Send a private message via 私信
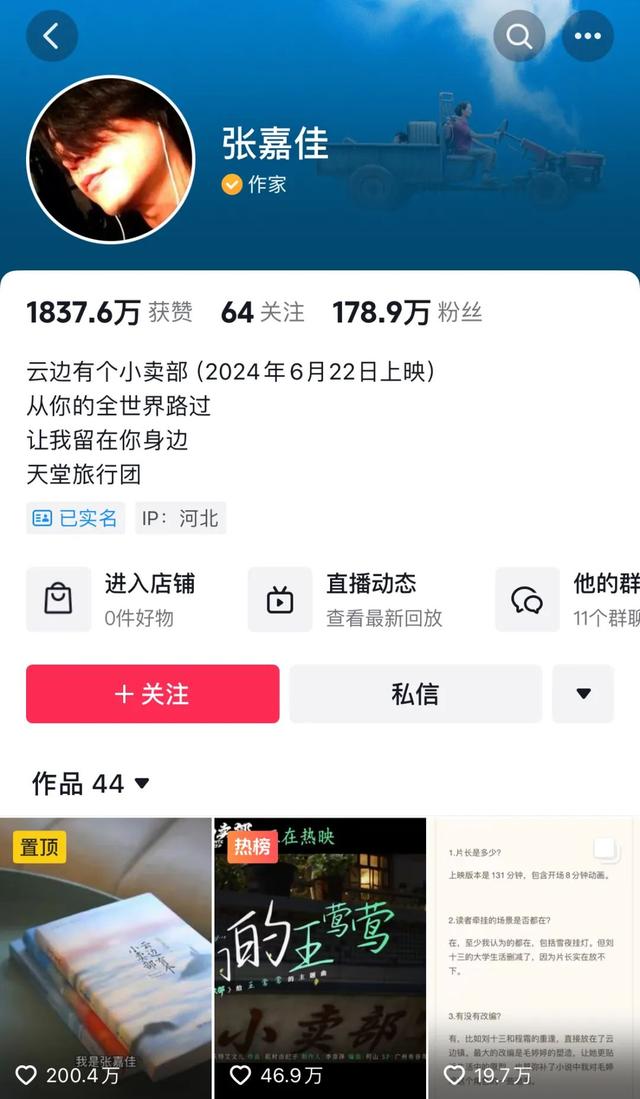The image size is (640, 1099). pos(415,694)
